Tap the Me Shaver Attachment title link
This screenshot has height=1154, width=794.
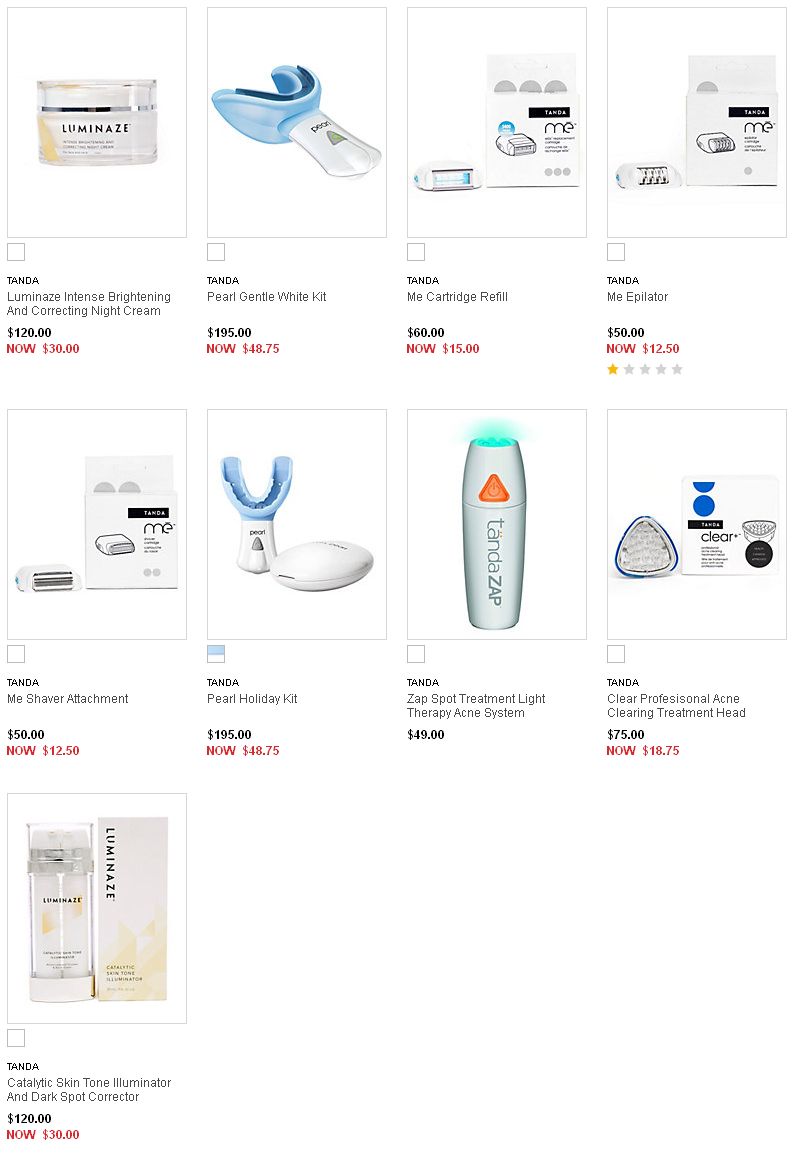[68, 699]
